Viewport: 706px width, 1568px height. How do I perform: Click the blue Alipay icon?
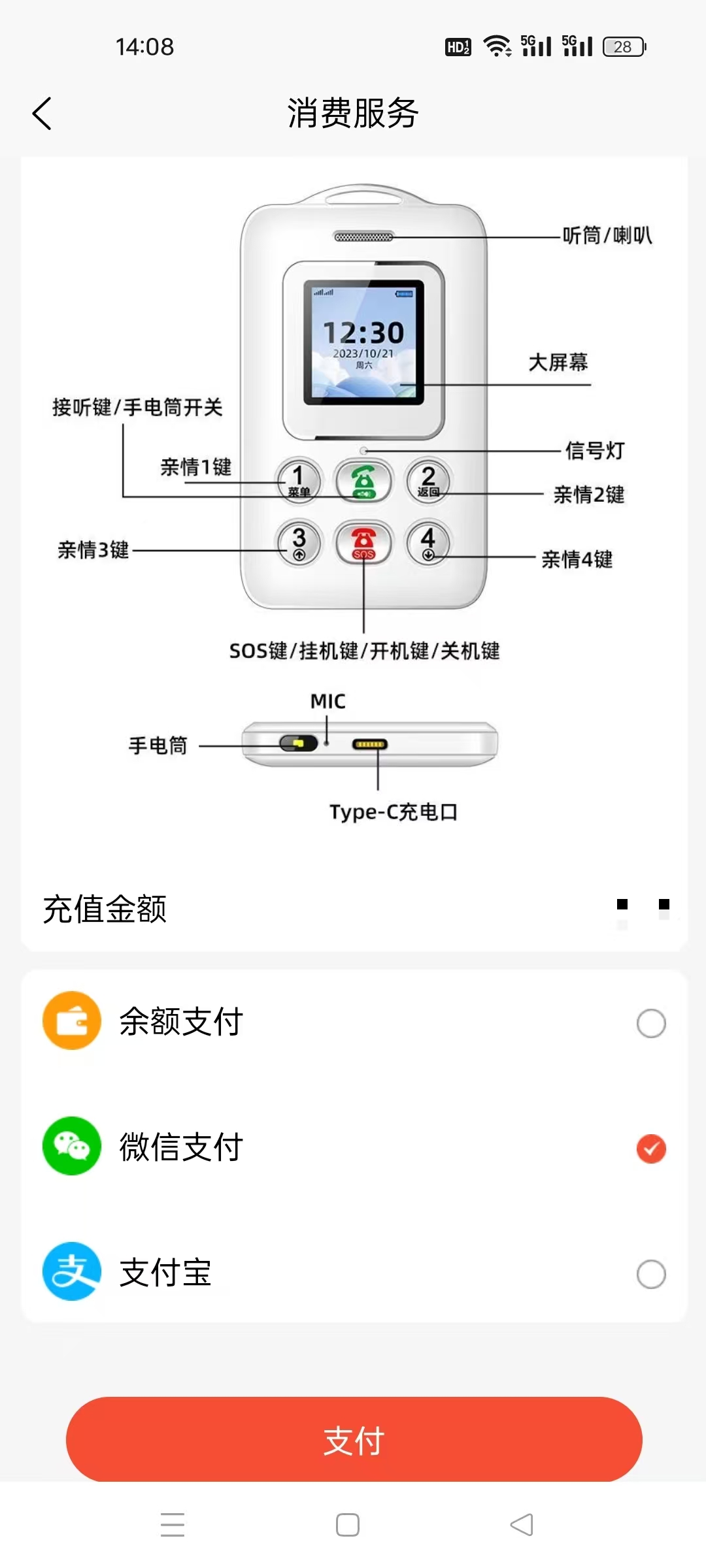point(71,1270)
